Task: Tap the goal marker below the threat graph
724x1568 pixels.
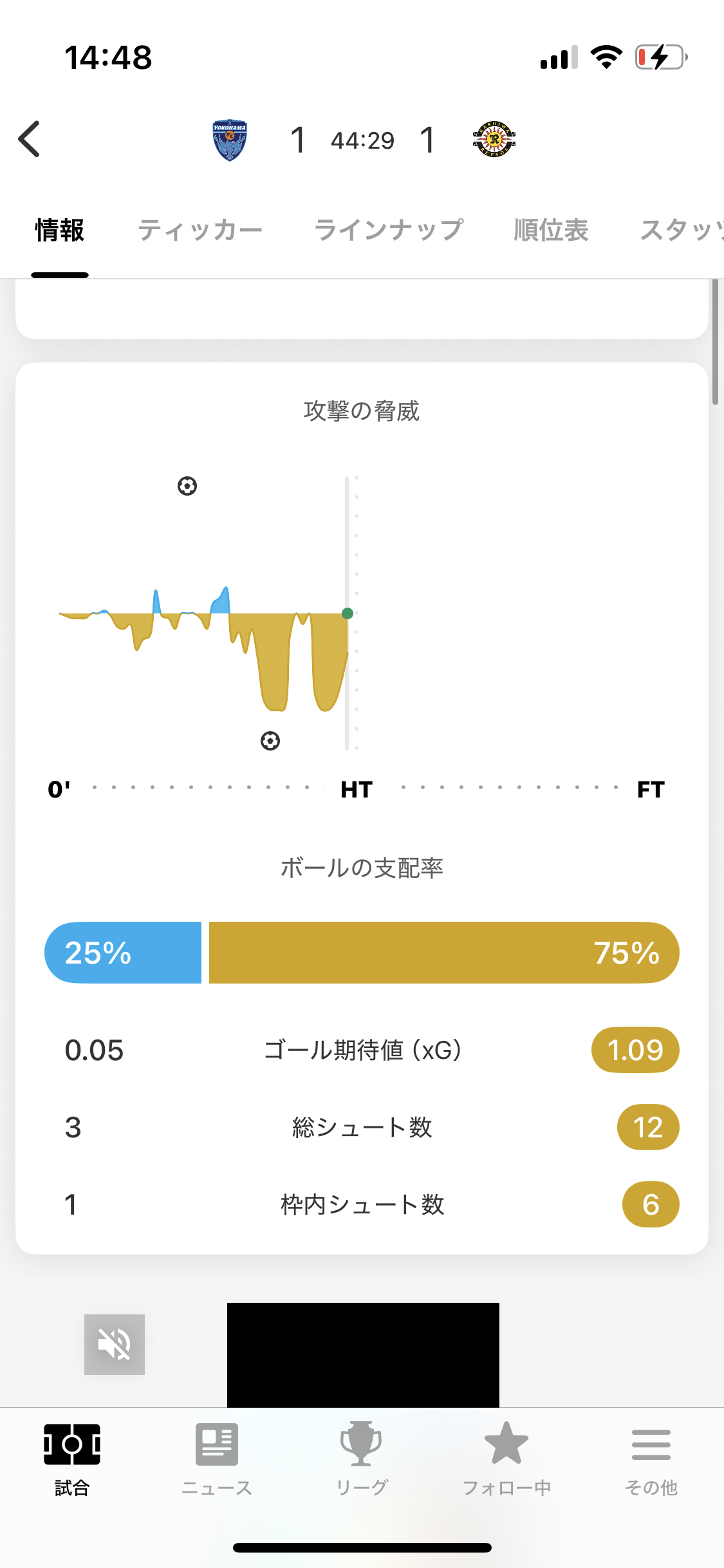Action: coord(270,741)
